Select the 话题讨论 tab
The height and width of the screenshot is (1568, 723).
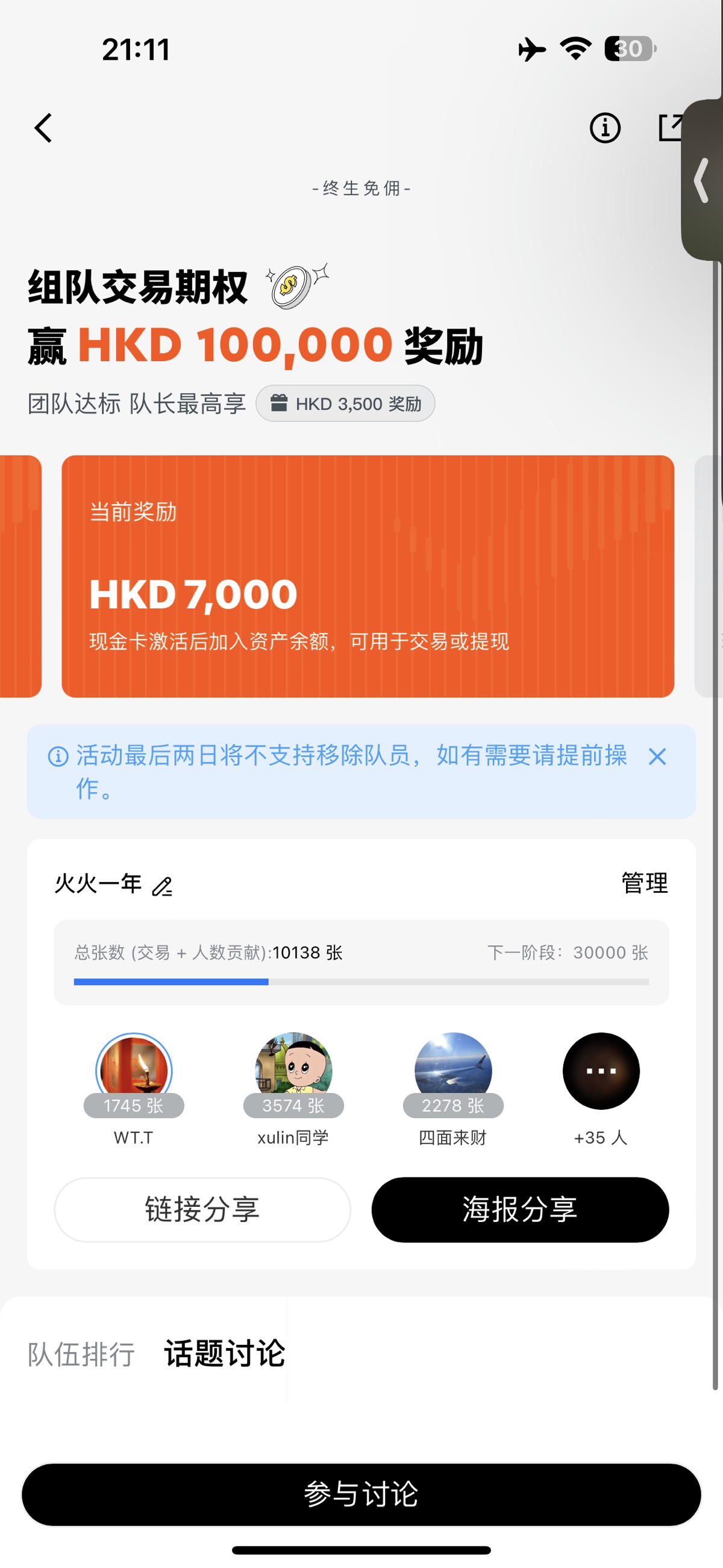click(225, 1355)
